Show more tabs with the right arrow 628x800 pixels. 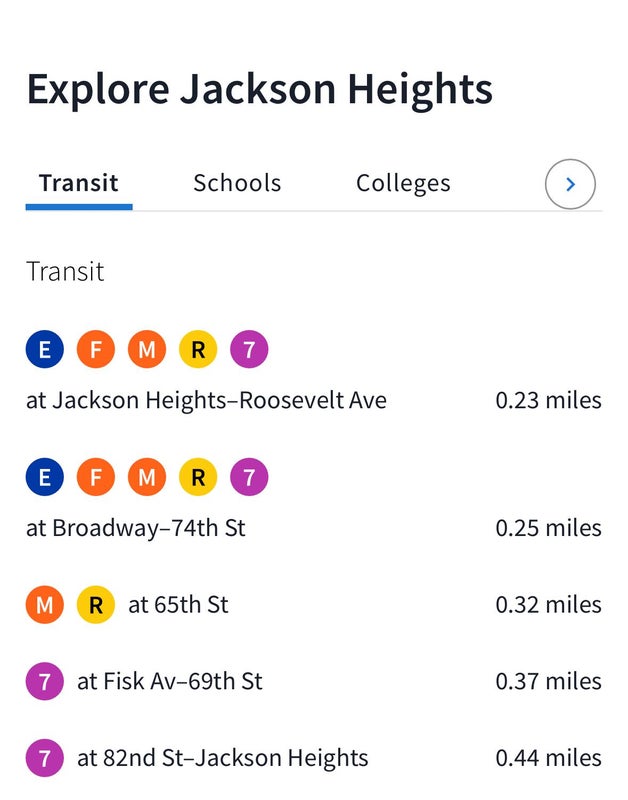(570, 185)
